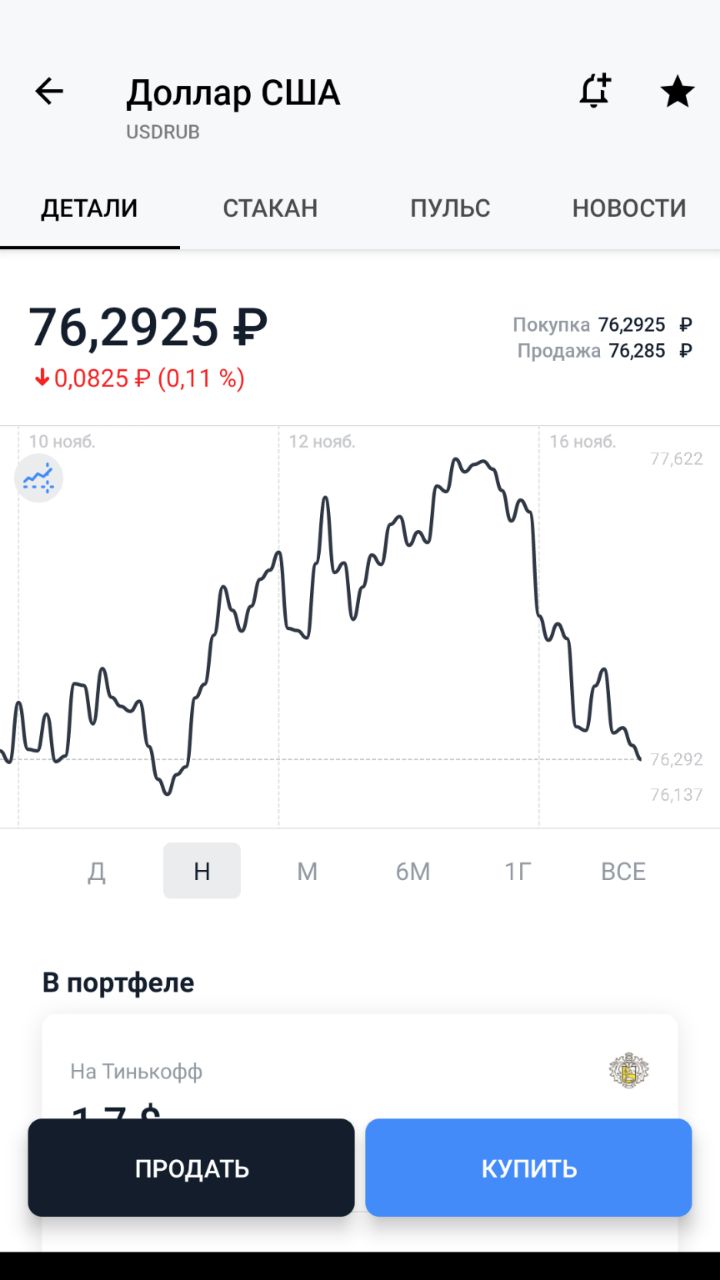Viewport: 720px width, 1280px height.
Task: Show the ВСЕ full chart period
Action: click(x=623, y=871)
